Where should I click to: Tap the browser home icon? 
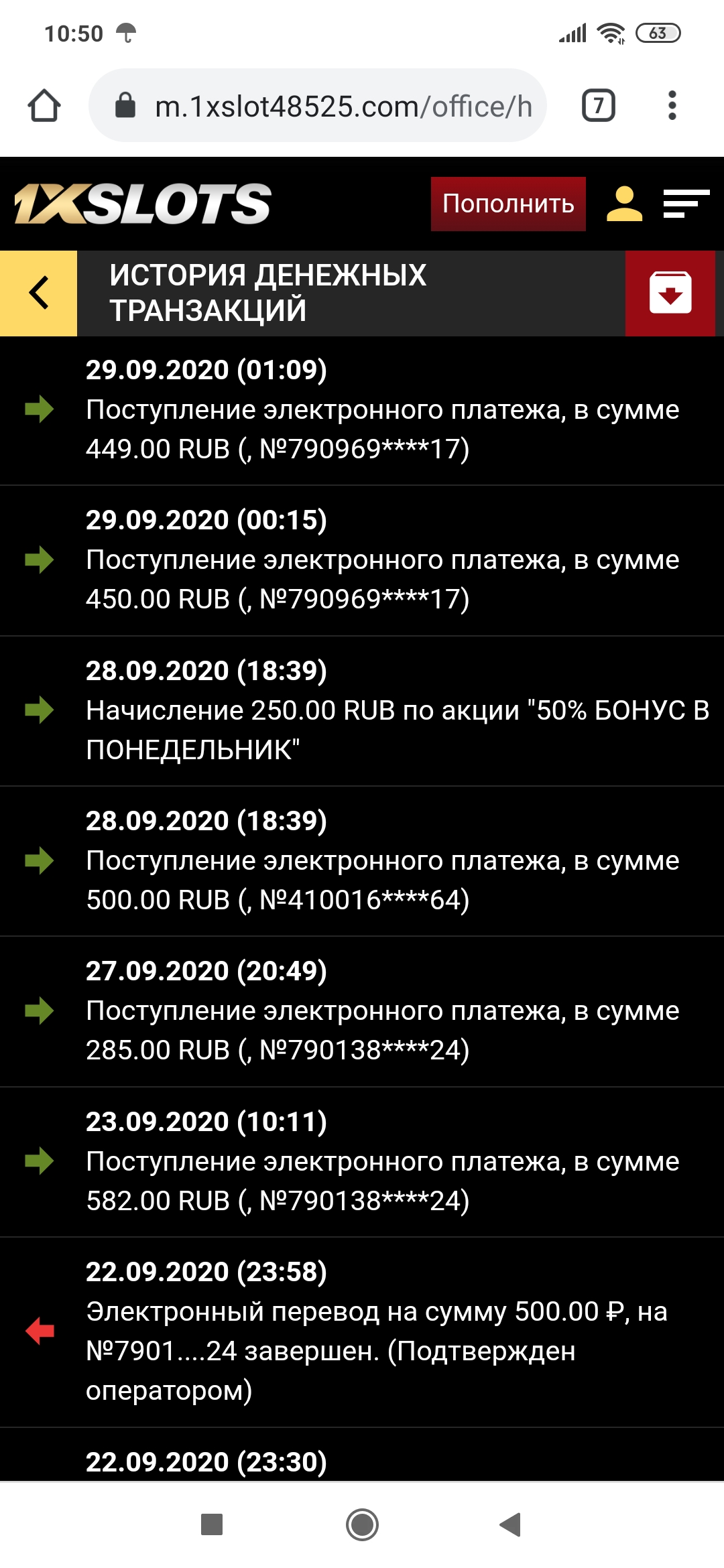[x=44, y=106]
